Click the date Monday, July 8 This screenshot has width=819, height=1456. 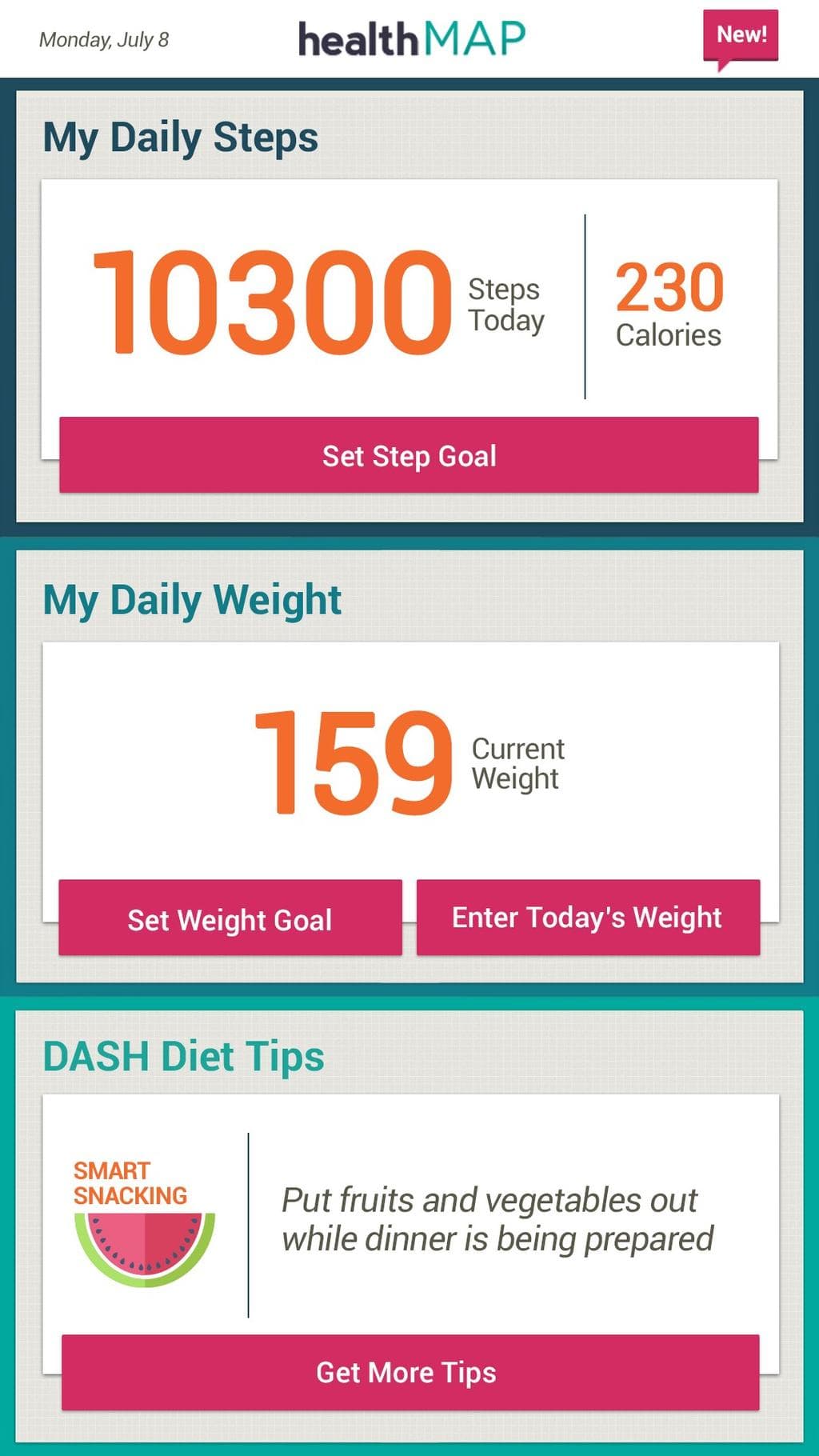coord(104,36)
